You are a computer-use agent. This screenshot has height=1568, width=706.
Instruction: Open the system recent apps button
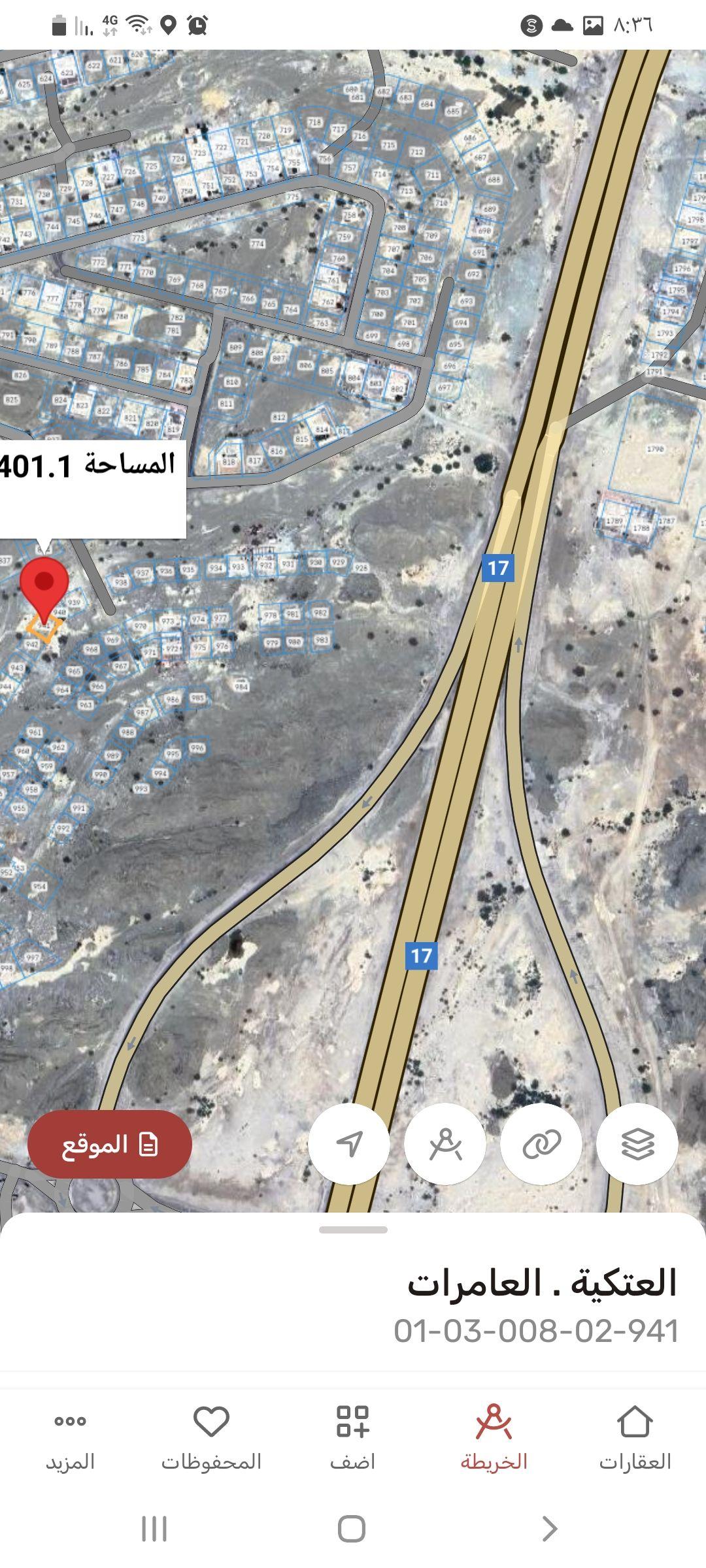click(154, 1529)
